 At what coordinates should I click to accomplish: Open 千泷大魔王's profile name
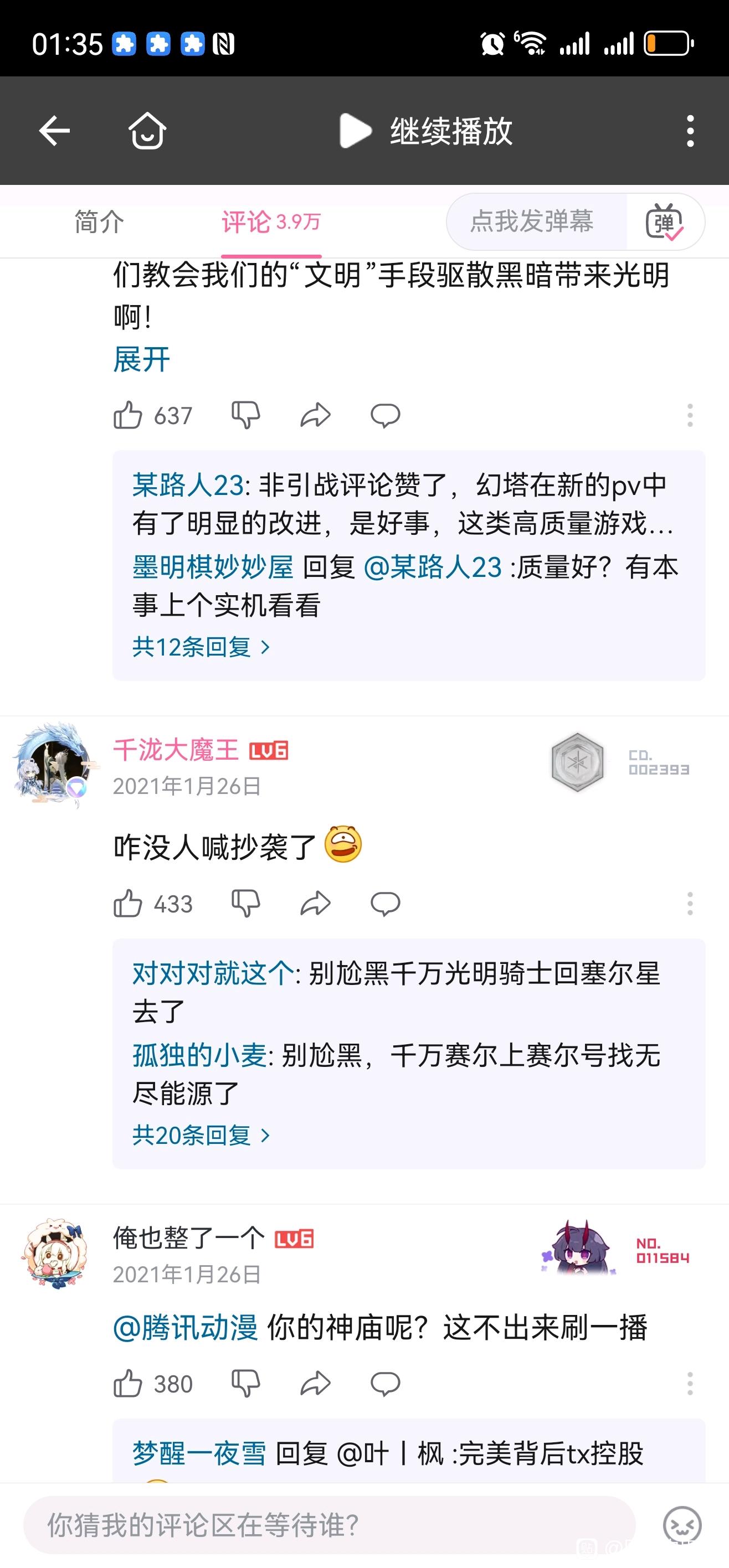[176, 750]
